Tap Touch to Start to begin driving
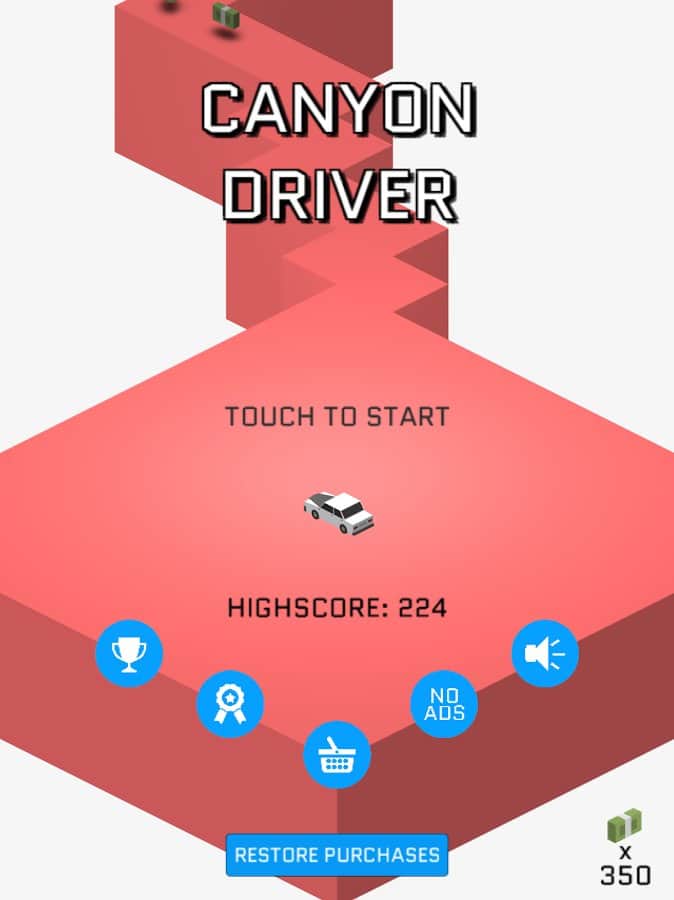674x900 pixels. [x=337, y=416]
